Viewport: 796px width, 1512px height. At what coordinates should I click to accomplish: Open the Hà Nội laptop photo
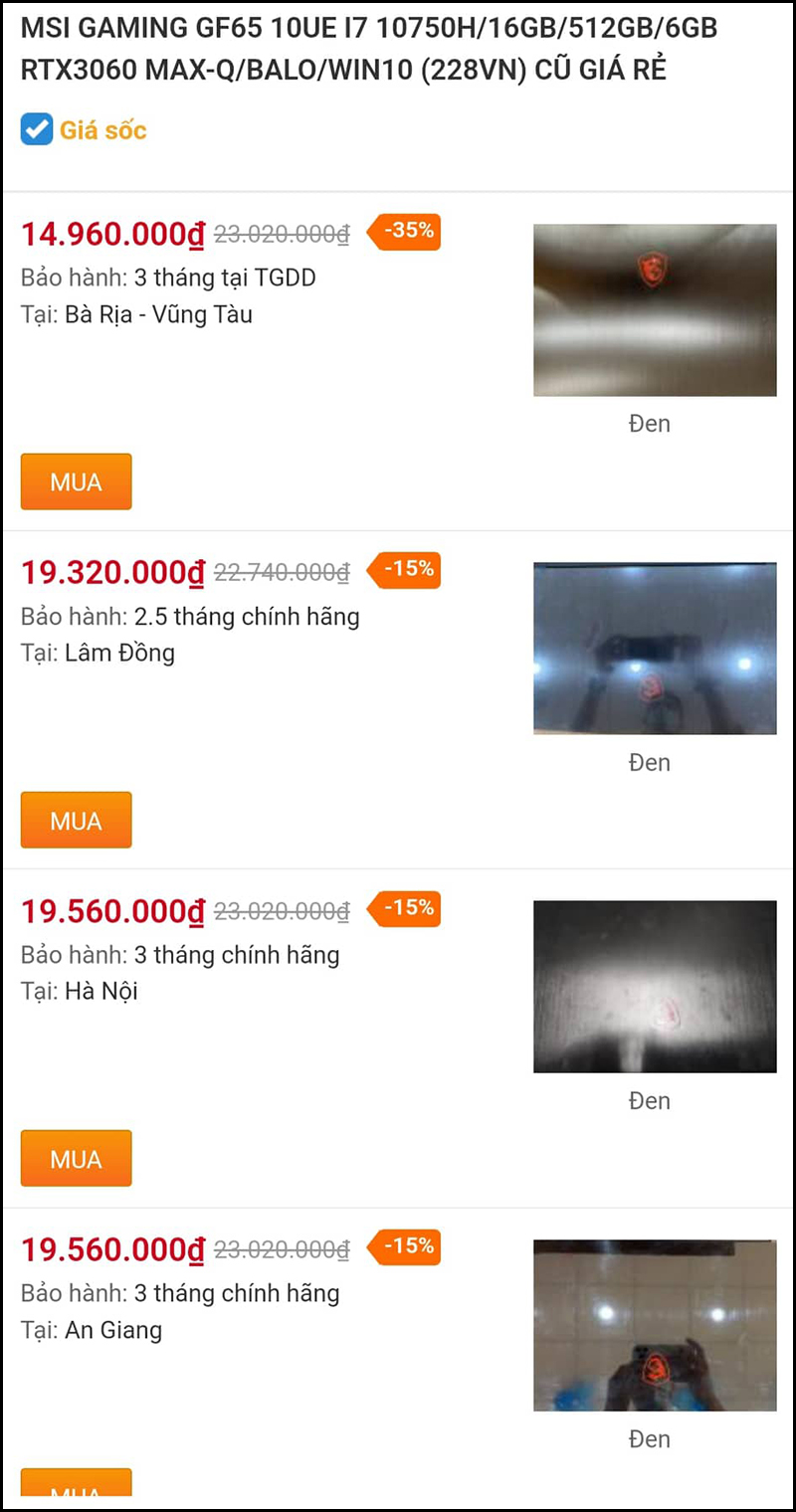[x=655, y=987]
